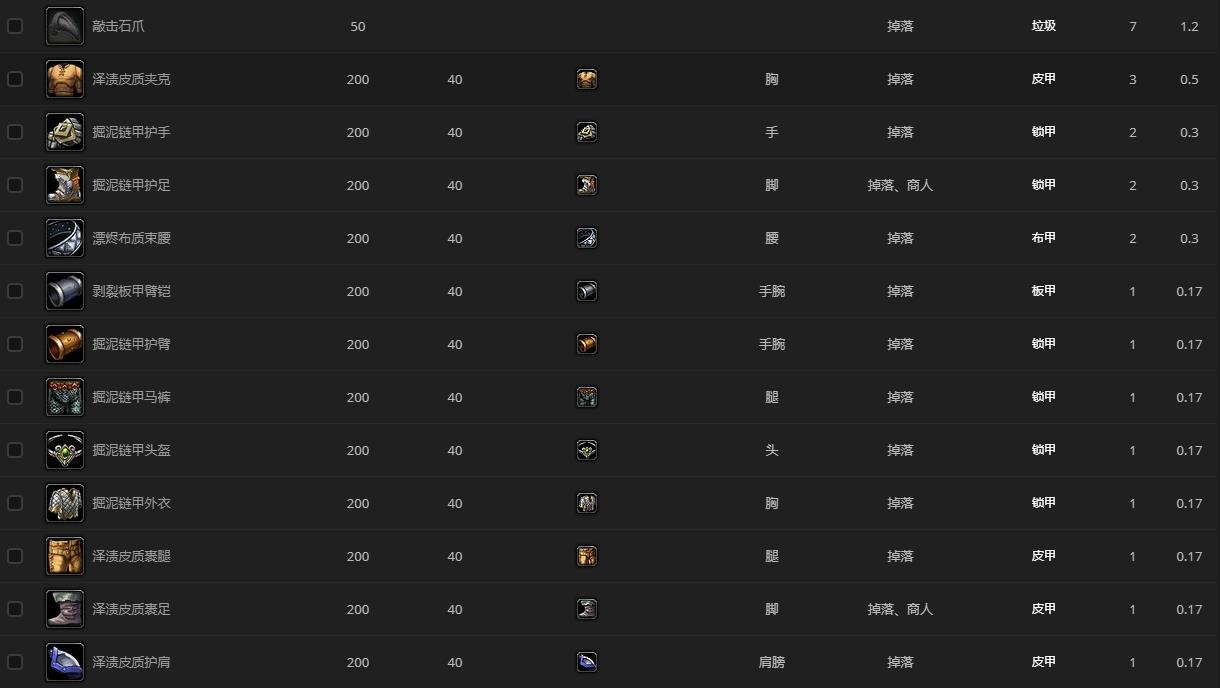The image size is (1220, 688).
Task: View details for 剥裂板甲臂铠
Action: pos(131,291)
